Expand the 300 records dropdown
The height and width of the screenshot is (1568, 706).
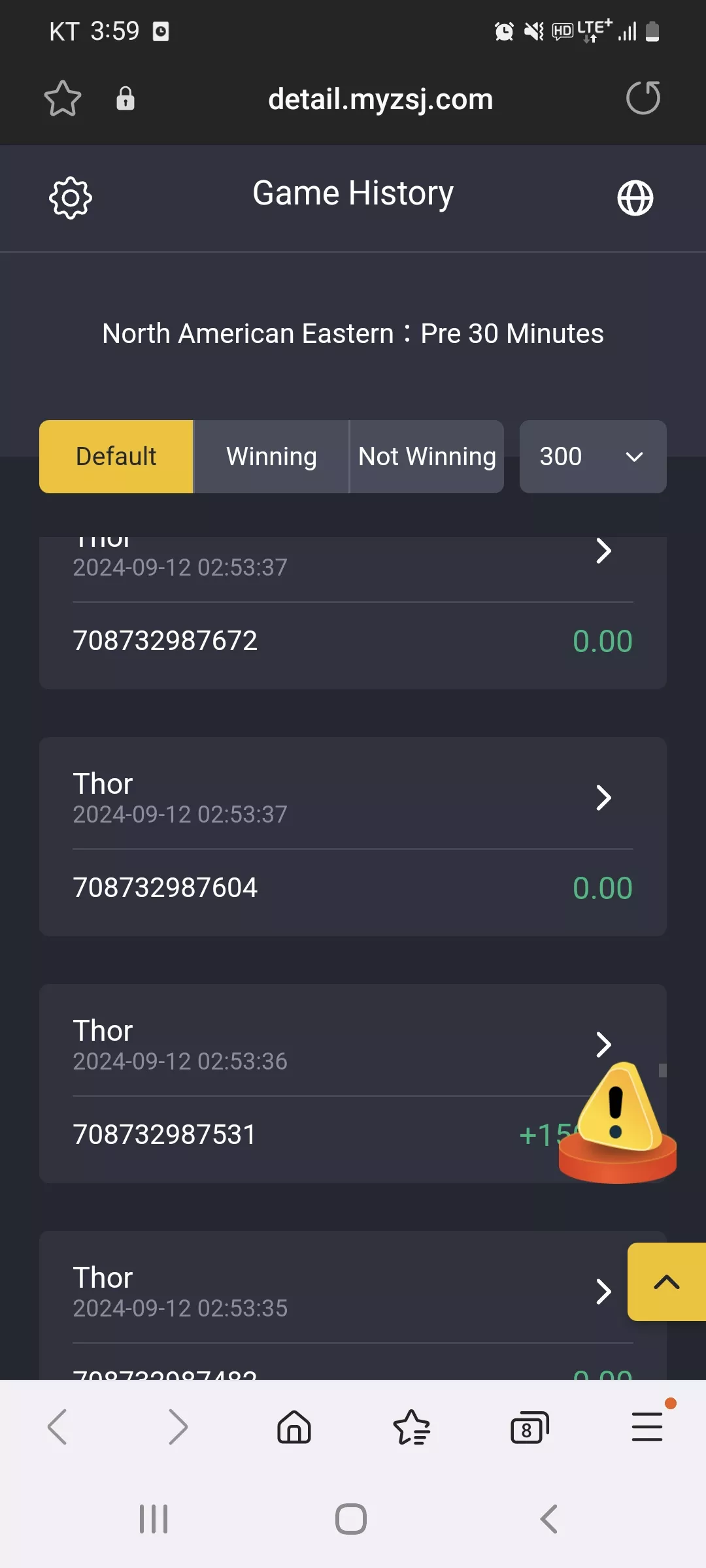(x=593, y=457)
